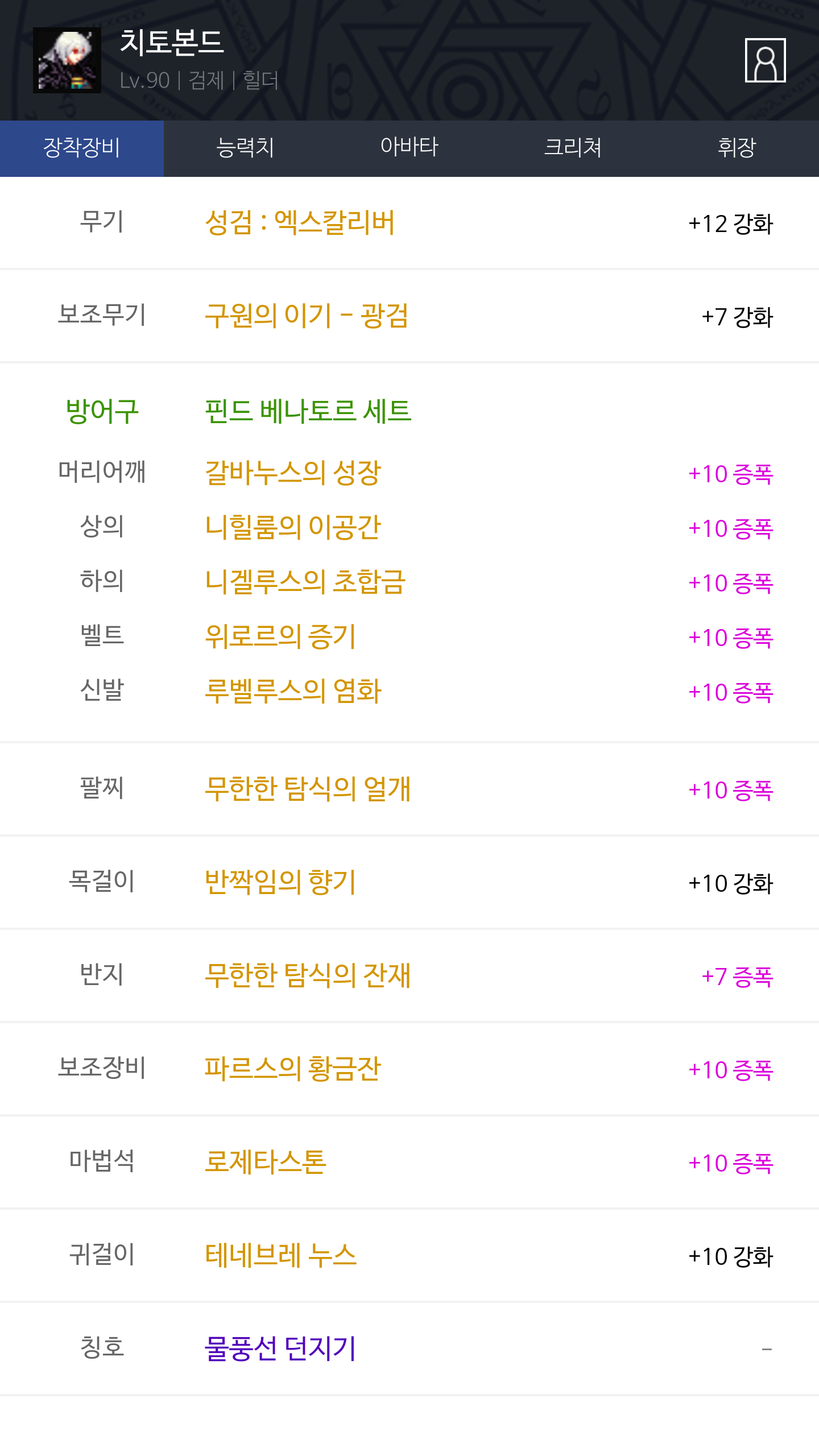This screenshot has width=819, height=1456.
Task: Switch to the 크리쳐 tab
Action: click(x=573, y=148)
